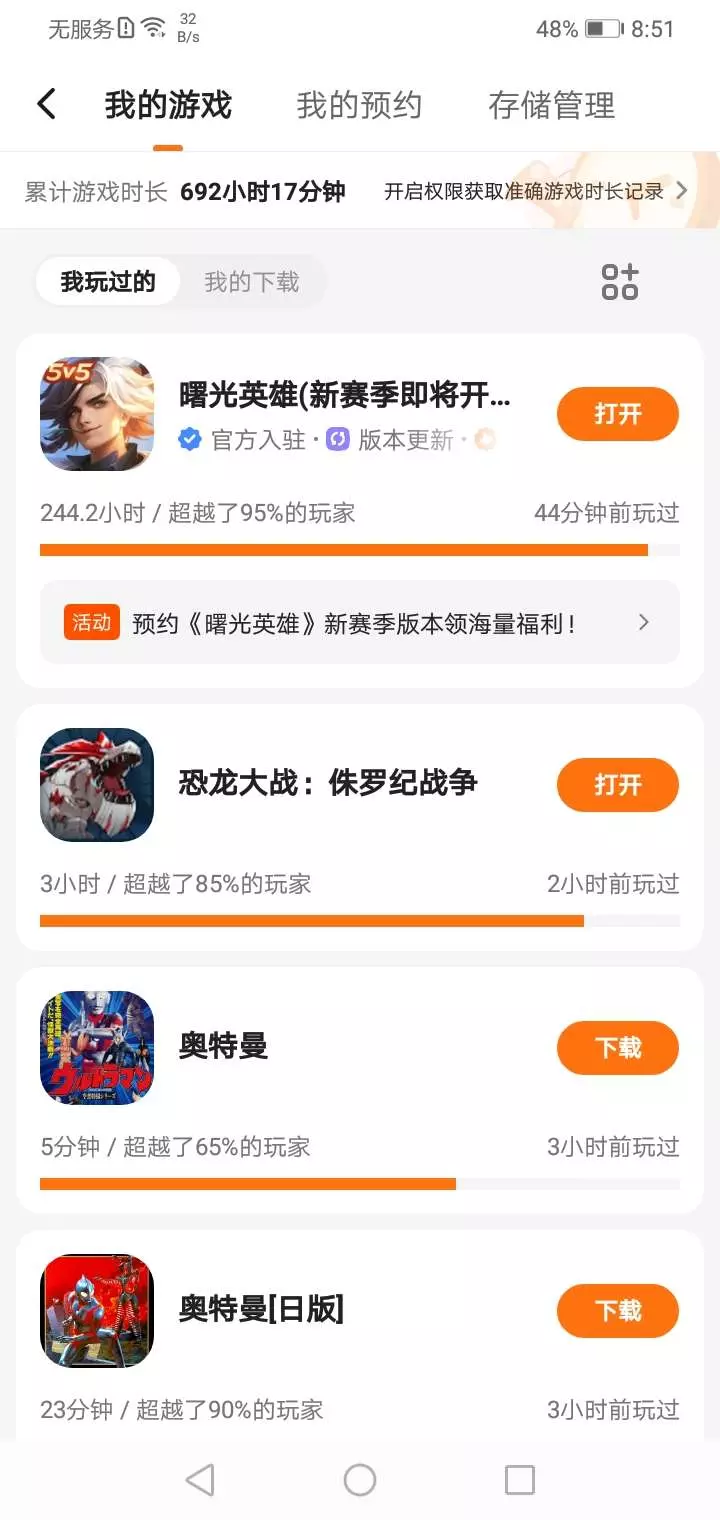Open the 曙光英雄 new season 活动 banner
Screen dimensions: 720x1520
coord(360,623)
